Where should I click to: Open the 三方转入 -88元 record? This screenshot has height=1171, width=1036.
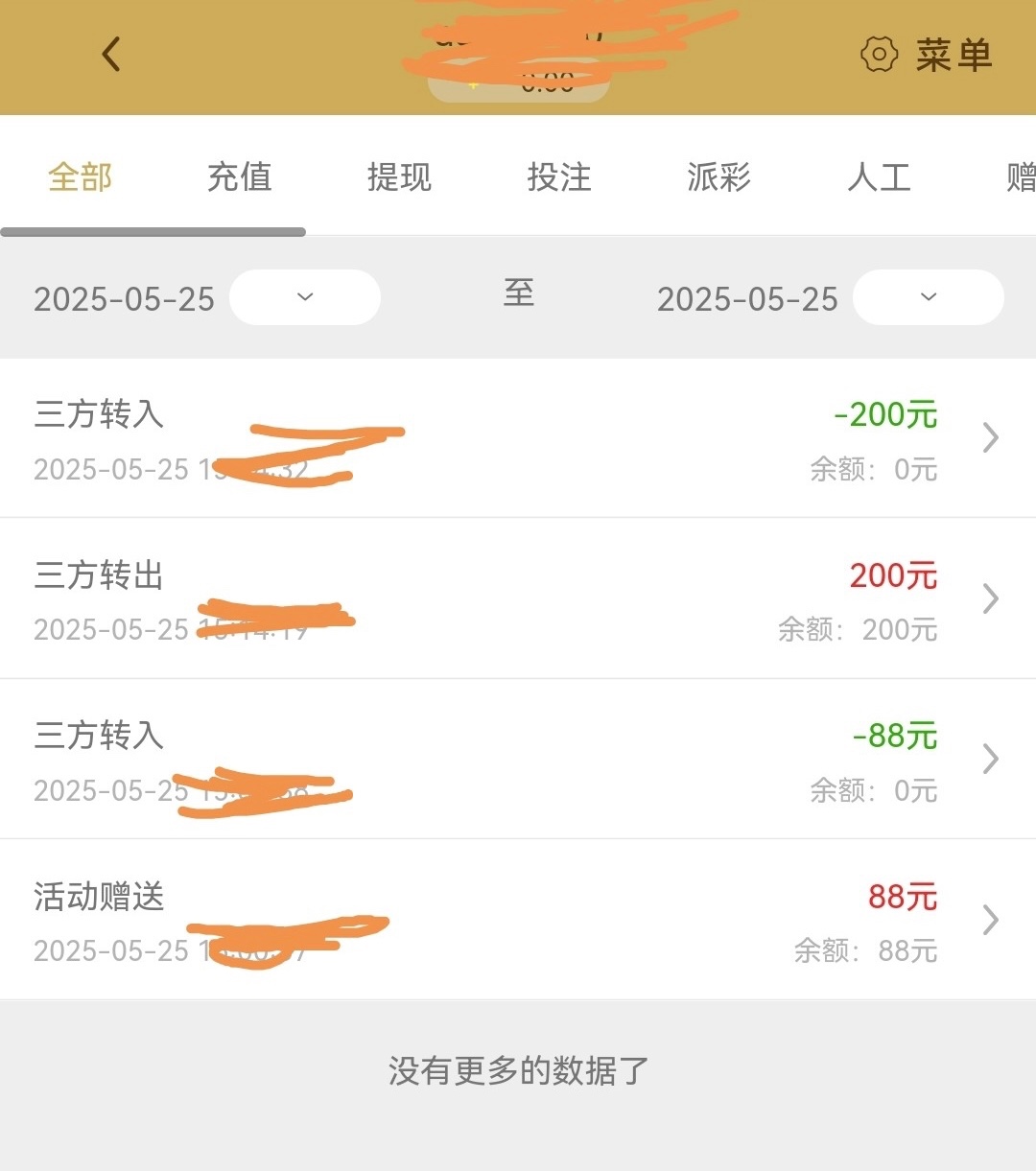(x=518, y=760)
